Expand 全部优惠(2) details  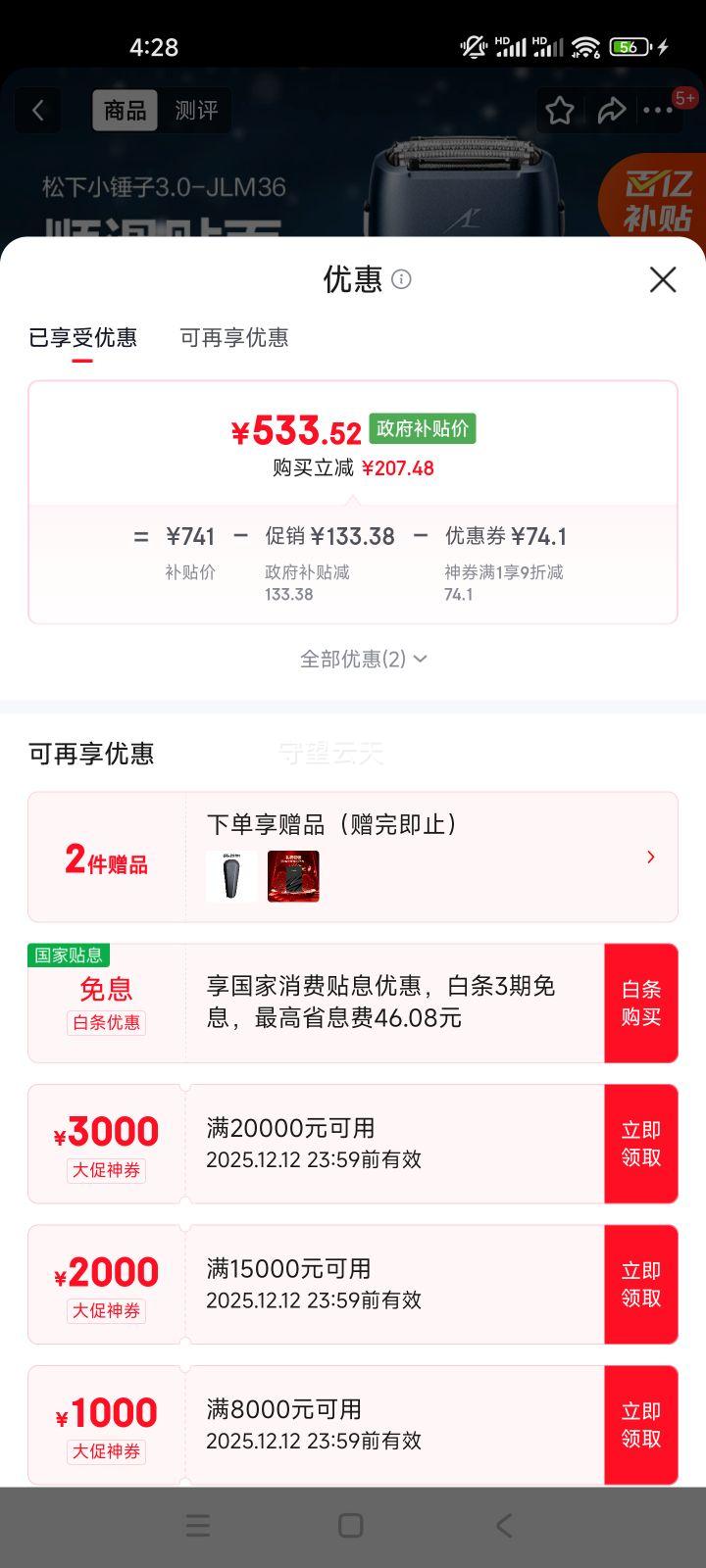(x=362, y=658)
